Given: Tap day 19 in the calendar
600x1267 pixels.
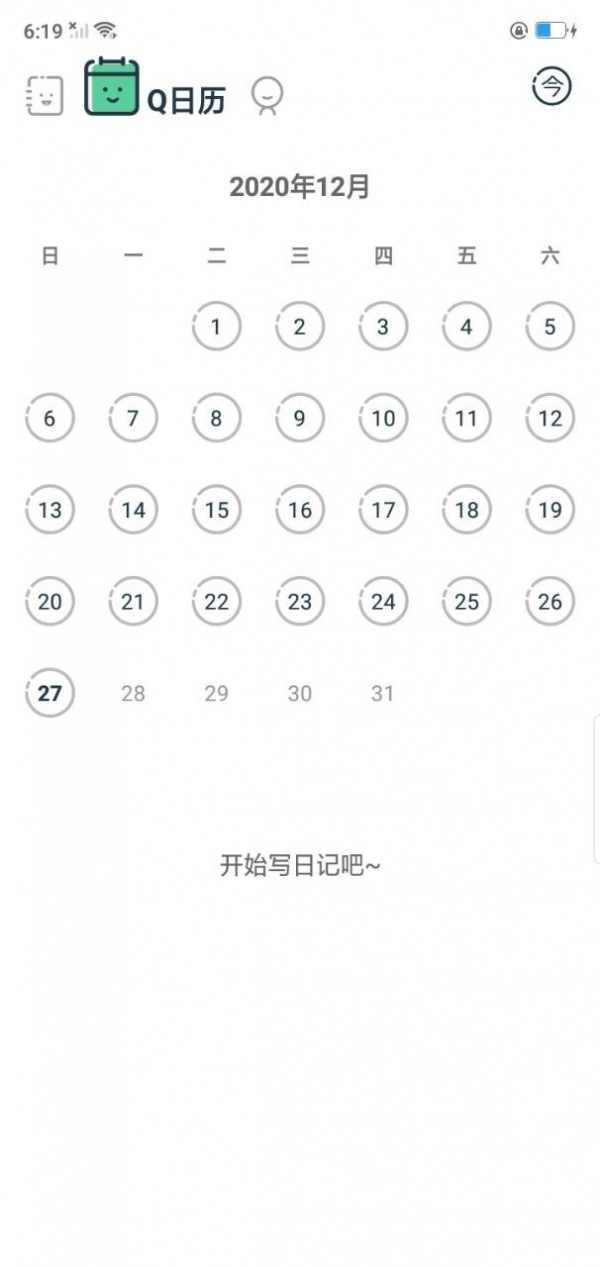Looking at the screenshot, I should tap(550, 510).
